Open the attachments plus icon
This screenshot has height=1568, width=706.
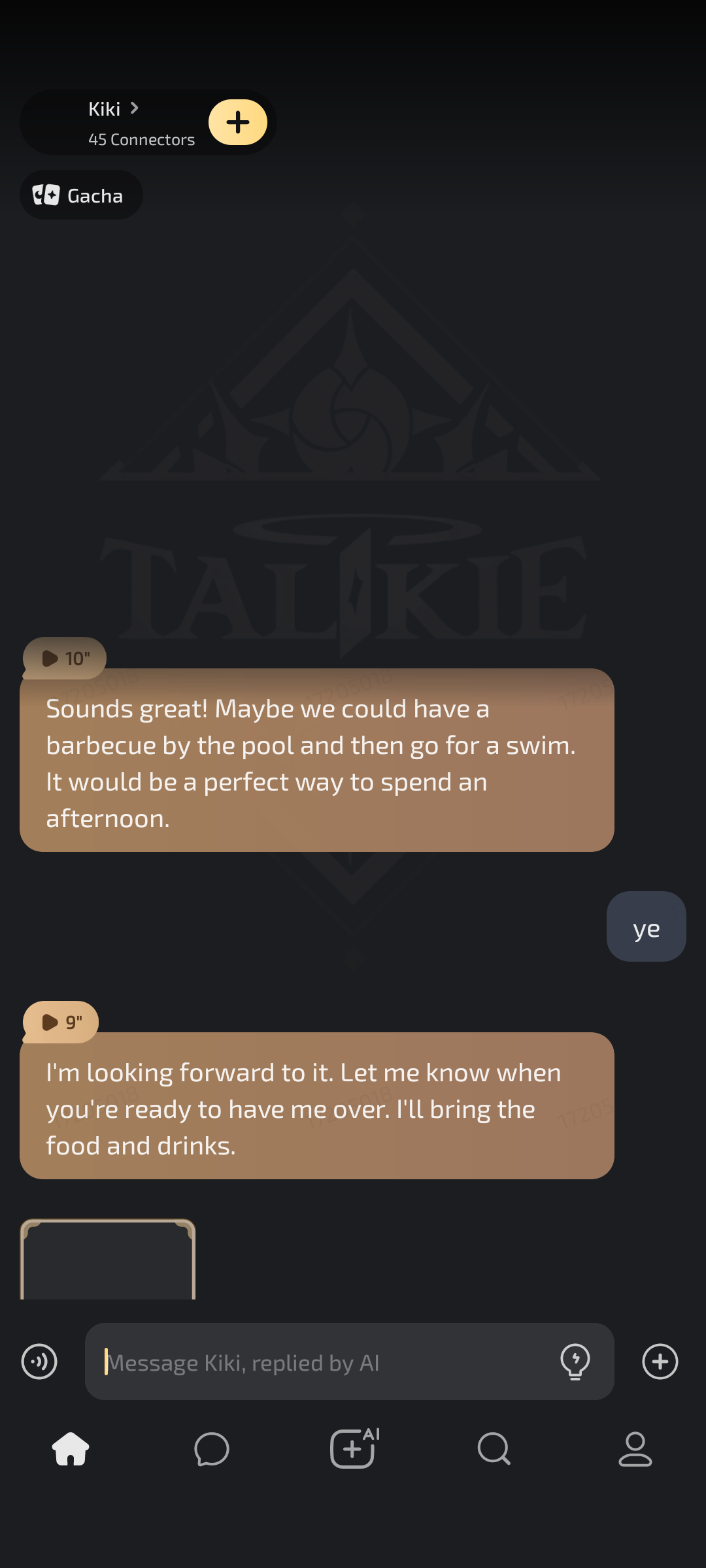pyautogui.click(x=660, y=1362)
